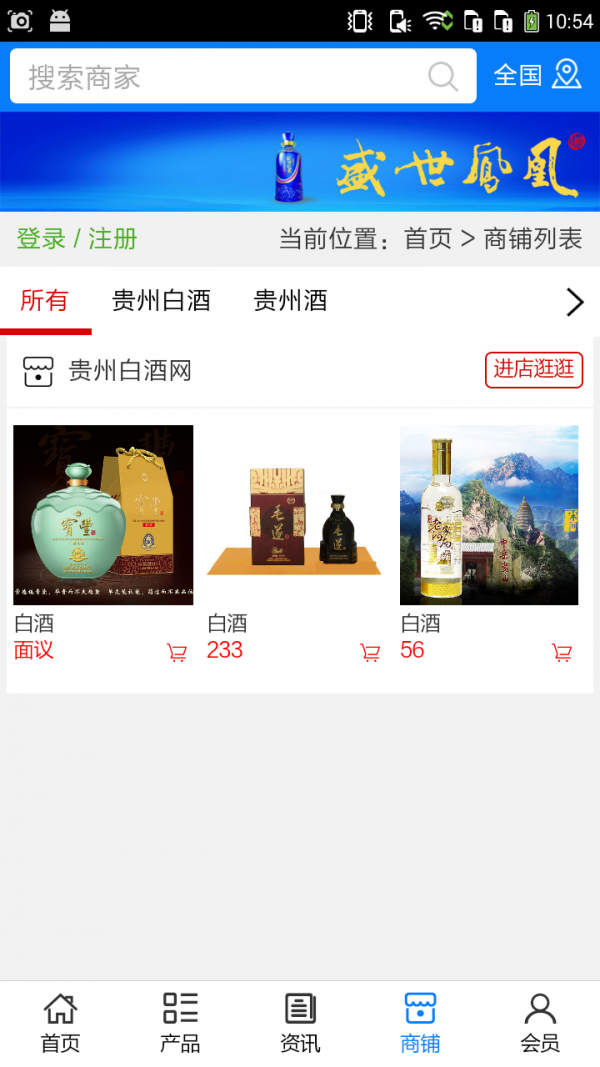The height and width of the screenshot is (1067, 600).
Task: Switch to the 贵州白酒 category tab
Action: pos(161,300)
